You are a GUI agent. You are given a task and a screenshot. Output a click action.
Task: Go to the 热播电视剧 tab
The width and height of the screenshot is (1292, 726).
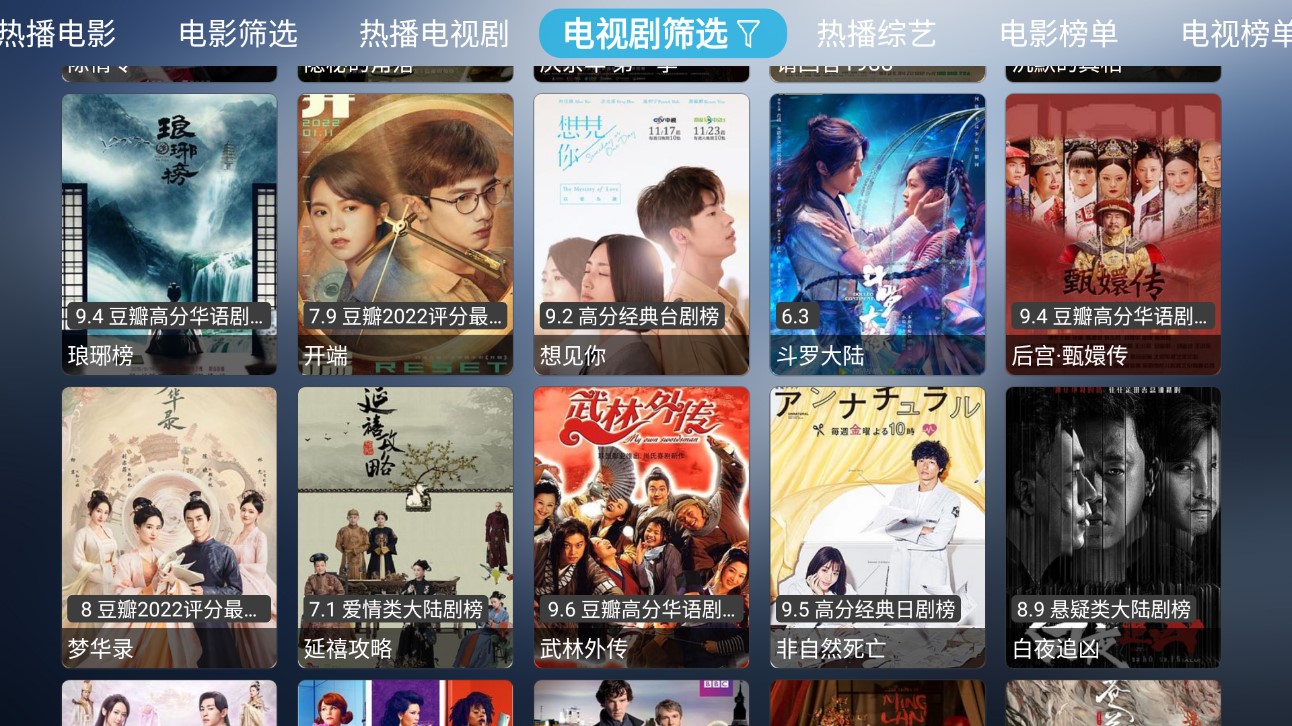point(434,34)
